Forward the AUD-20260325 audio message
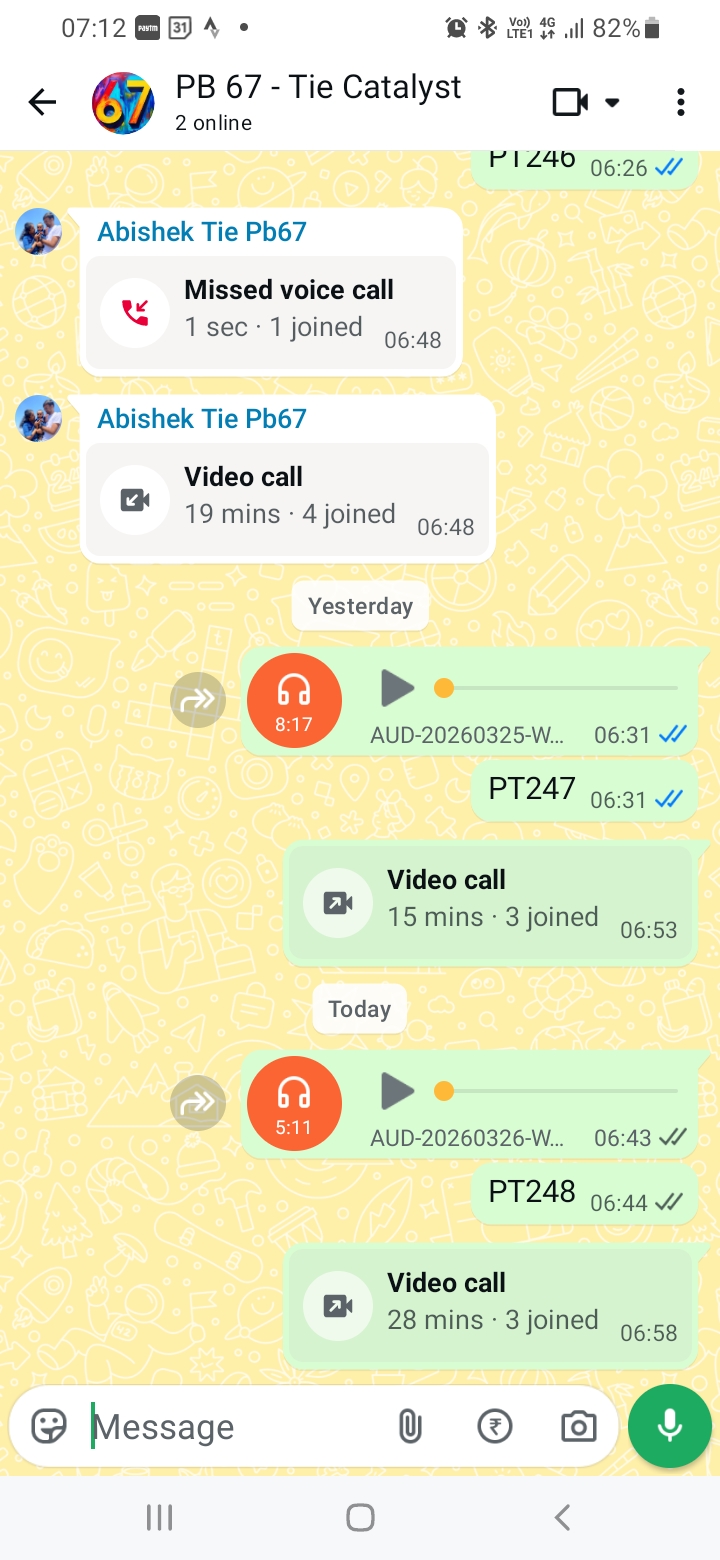This screenshot has height=1560, width=720. pos(197,700)
